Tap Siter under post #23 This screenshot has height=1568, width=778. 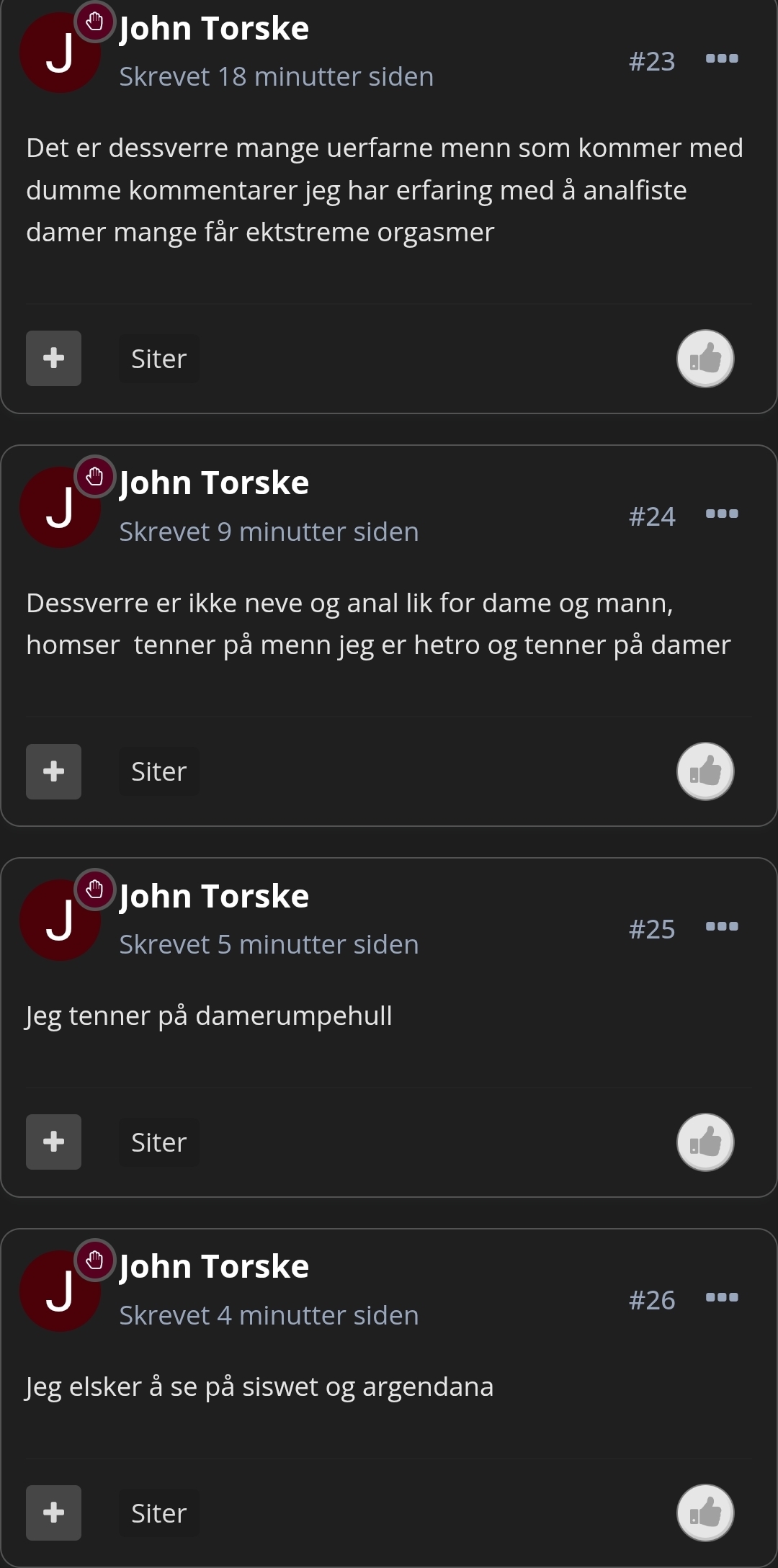(x=158, y=359)
